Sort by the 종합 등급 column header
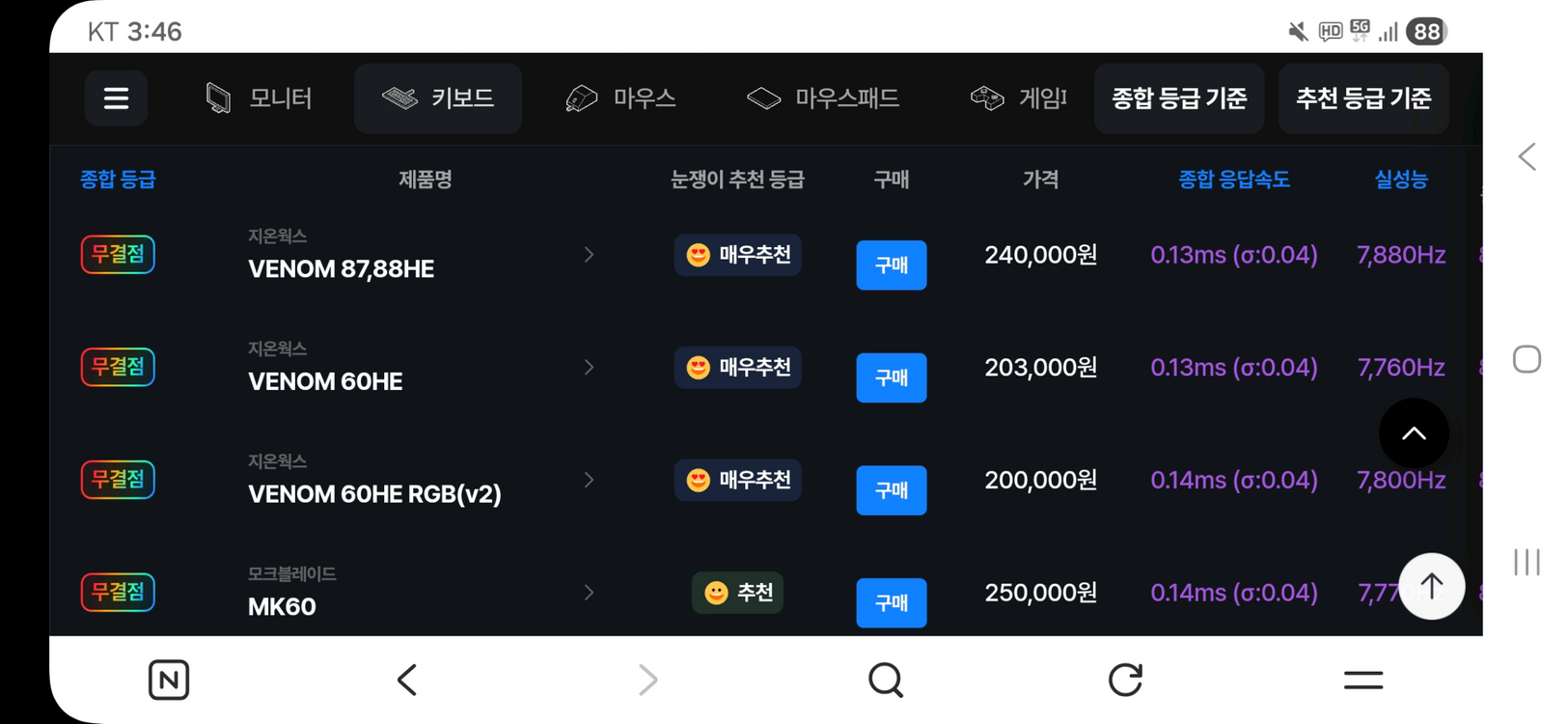 pos(118,180)
